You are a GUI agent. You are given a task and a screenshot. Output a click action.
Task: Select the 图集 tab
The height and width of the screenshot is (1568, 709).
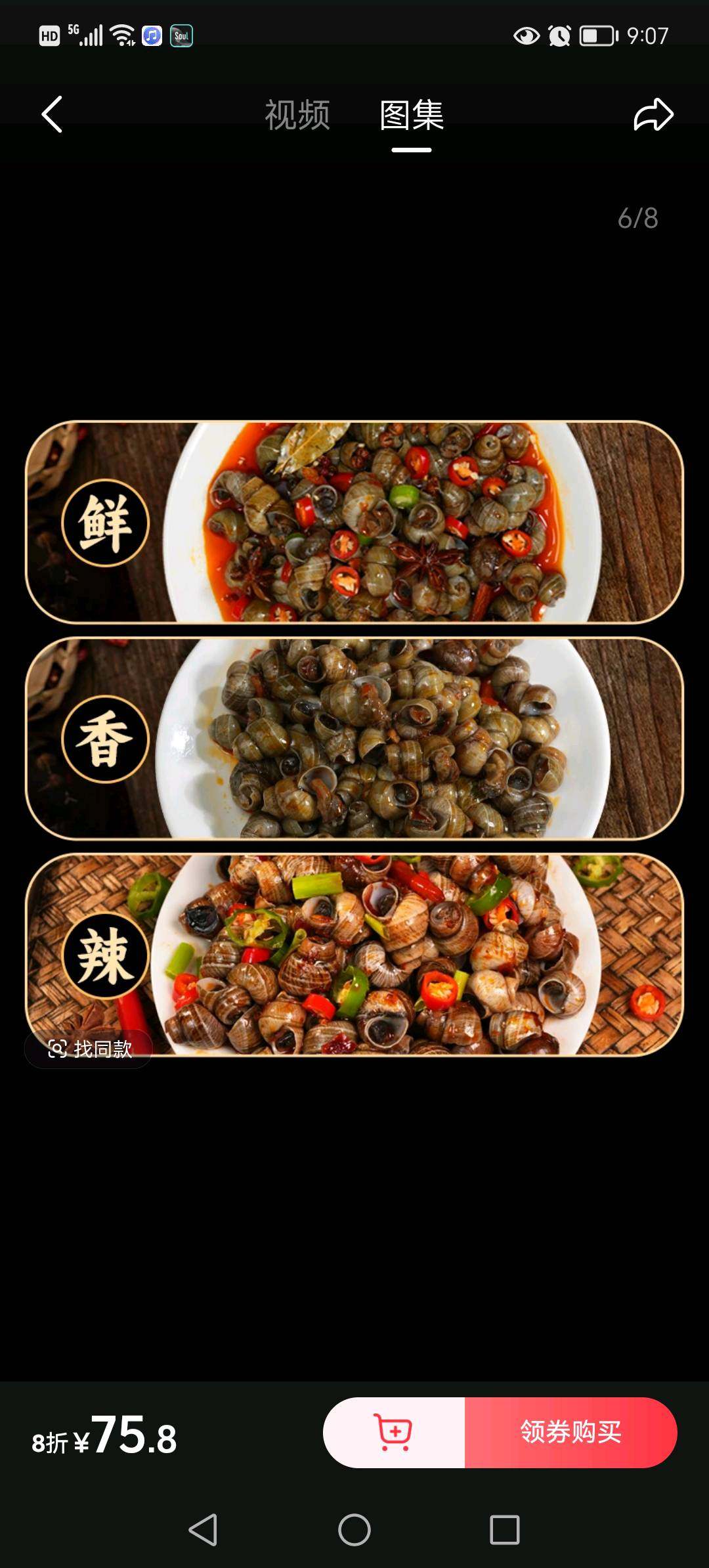[412, 115]
